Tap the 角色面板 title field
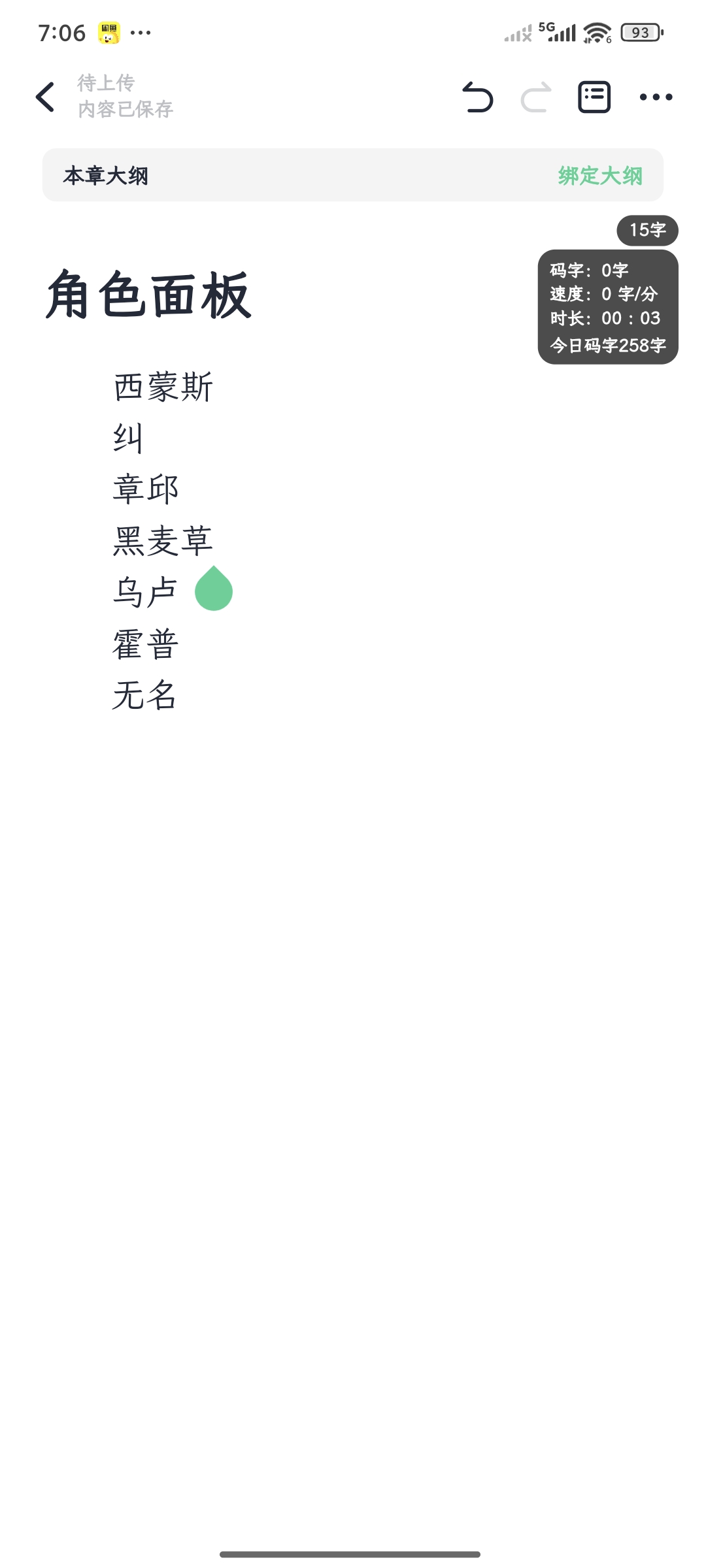This screenshot has height=1568, width=706. pos(149,295)
